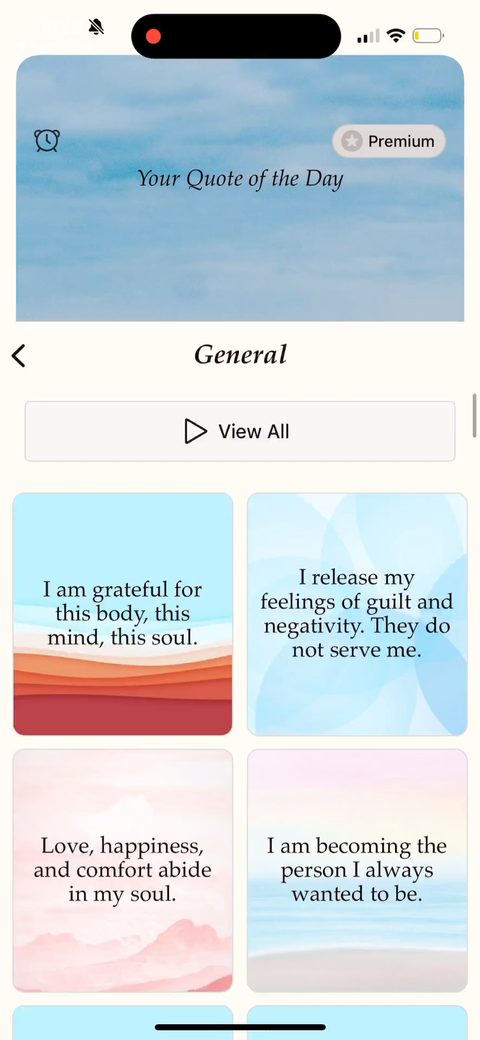Screen dimensions: 480x1040
Task: Go back from the General category
Action: click(19, 356)
